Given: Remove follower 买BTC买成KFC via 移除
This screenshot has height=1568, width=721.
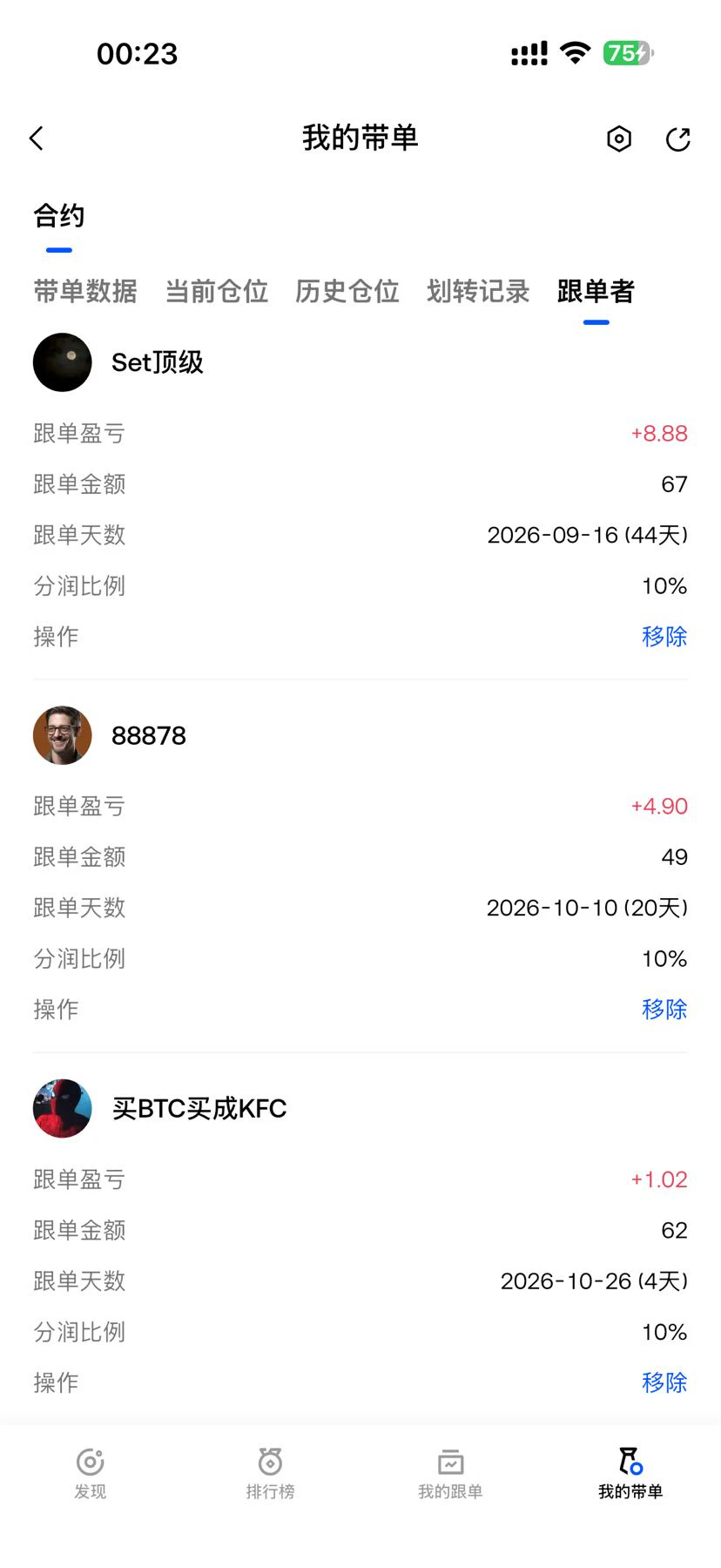Looking at the screenshot, I should click(x=664, y=1382).
